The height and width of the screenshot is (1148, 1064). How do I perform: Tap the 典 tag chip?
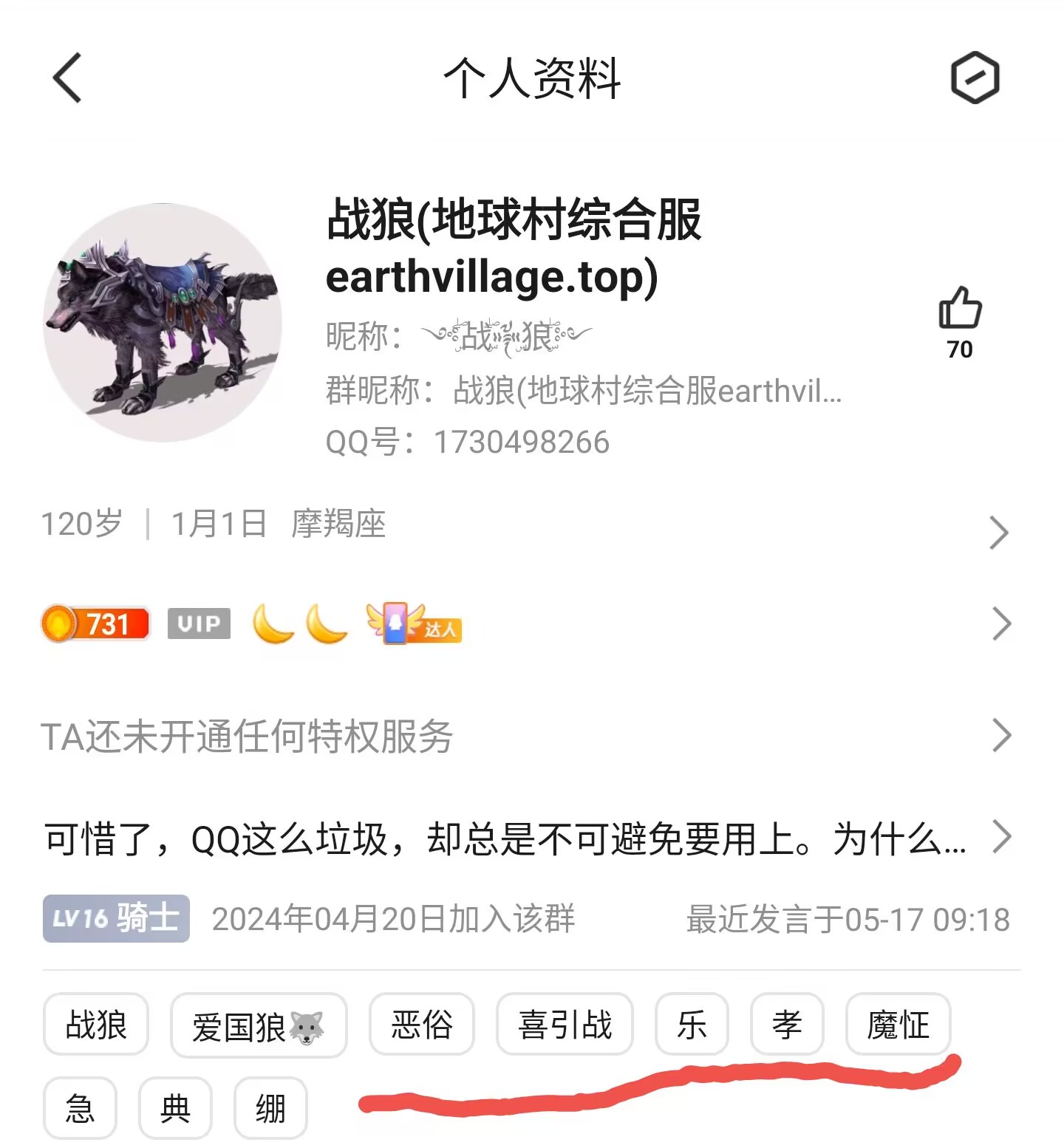(x=175, y=1109)
